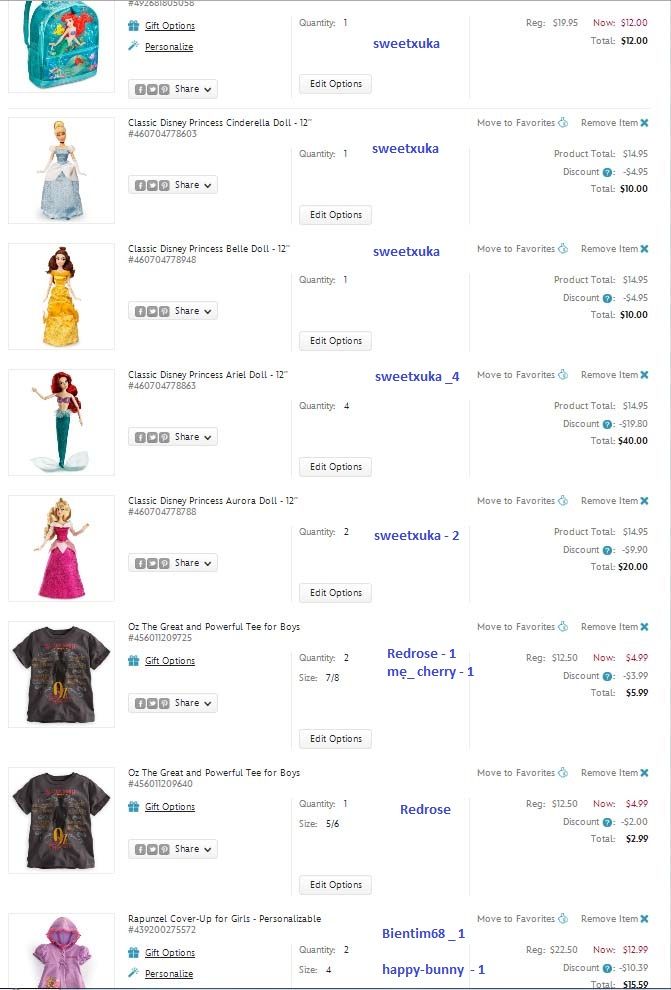Remove the Cinderella Doll from the cart
Image resolution: width=671 pixels, height=990 pixels.
pos(614,123)
